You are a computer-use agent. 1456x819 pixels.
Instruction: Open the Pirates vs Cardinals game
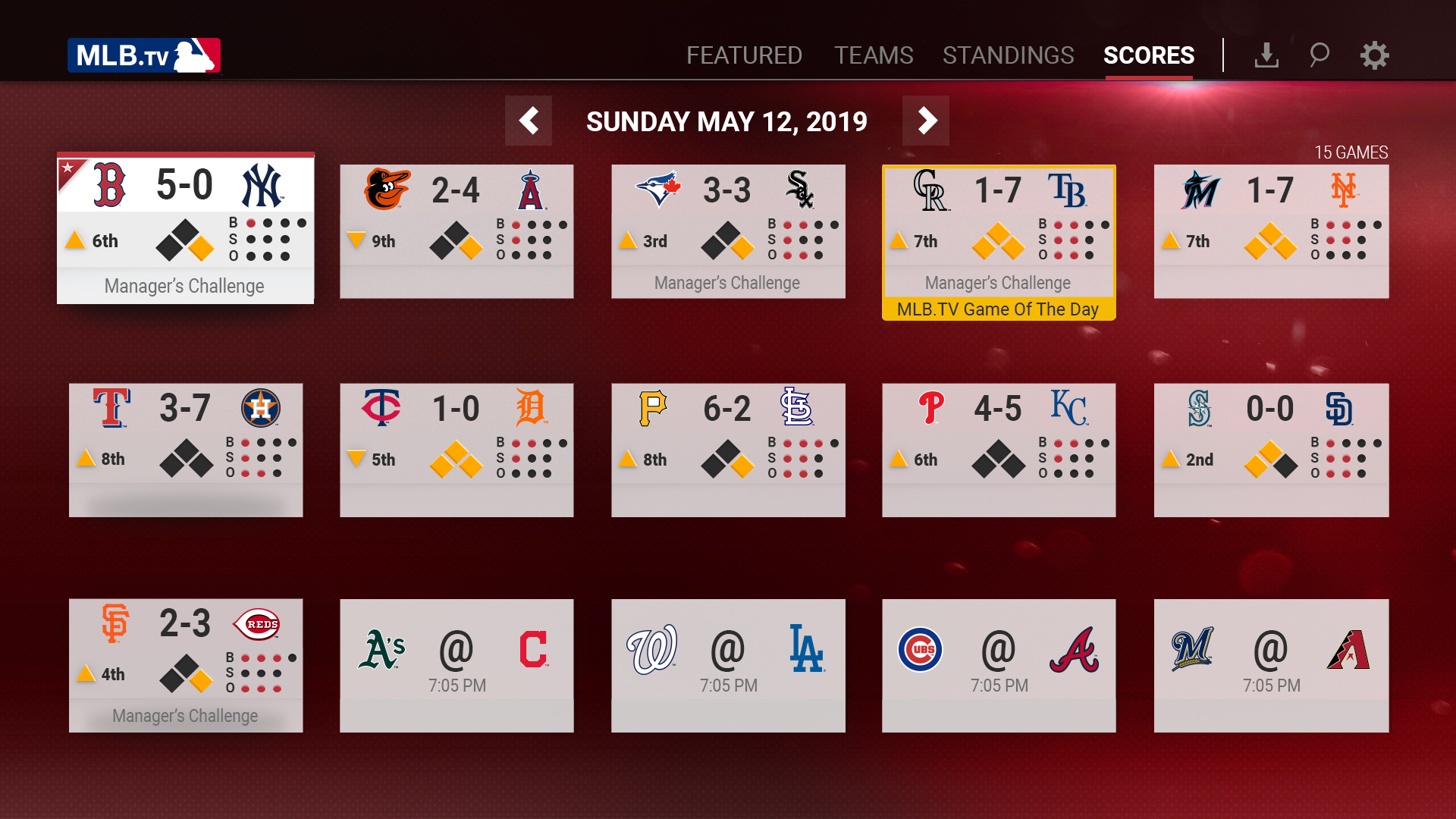pyautogui.click(x=728, y=449)
